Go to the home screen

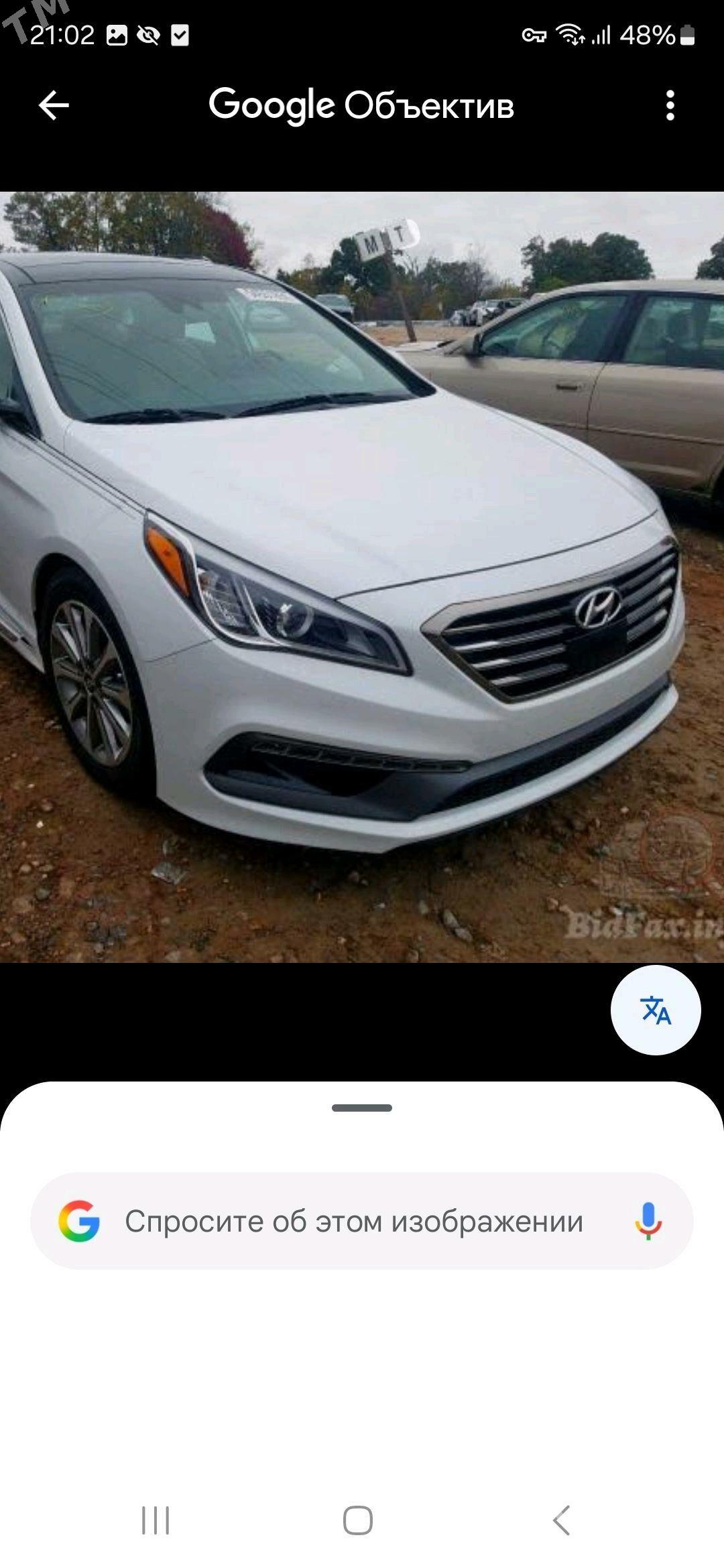point(358,1520)
